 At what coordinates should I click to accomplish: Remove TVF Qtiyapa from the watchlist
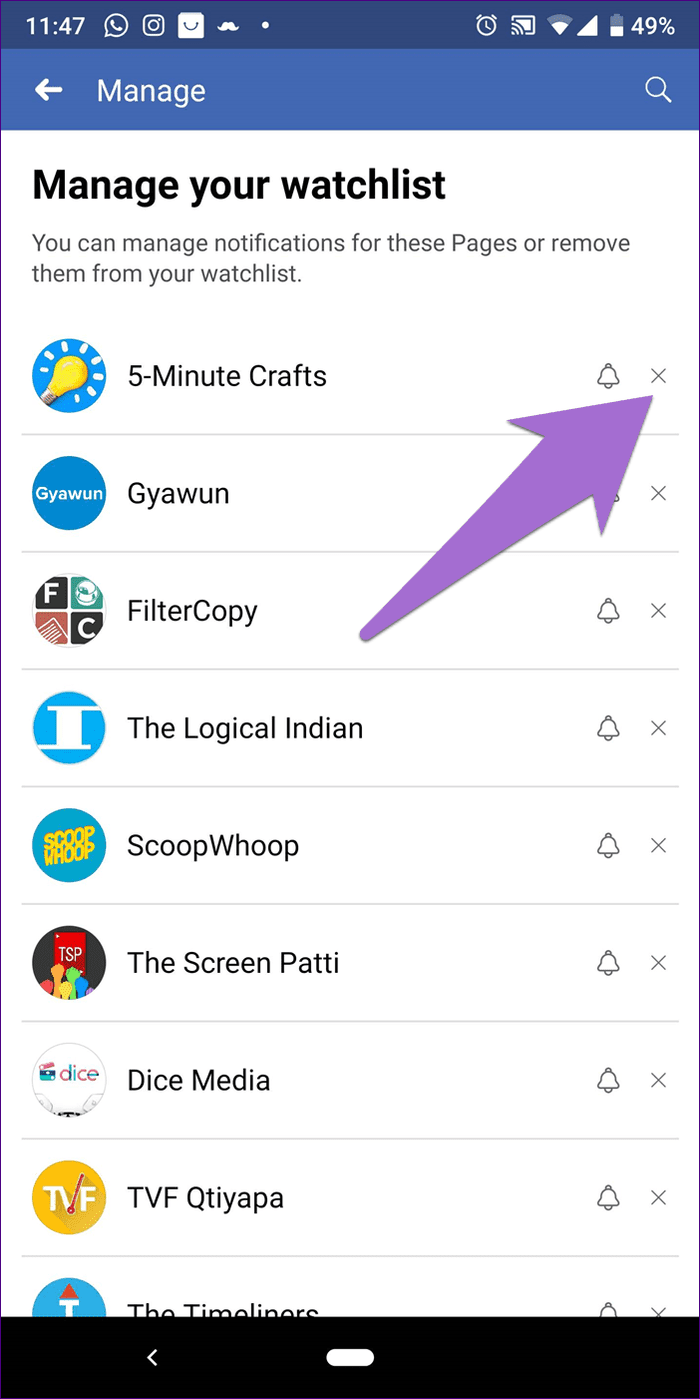click(x=658, y=1198)
